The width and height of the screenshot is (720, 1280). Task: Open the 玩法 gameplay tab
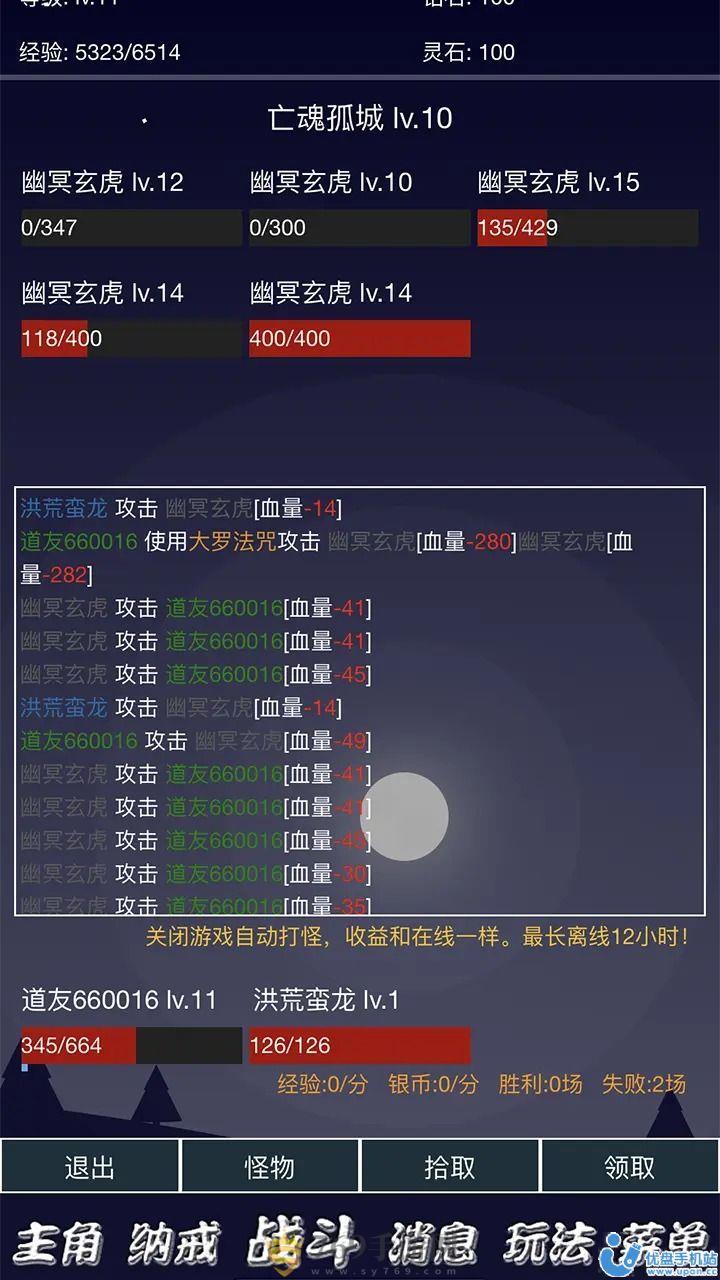coord(549,1243)
